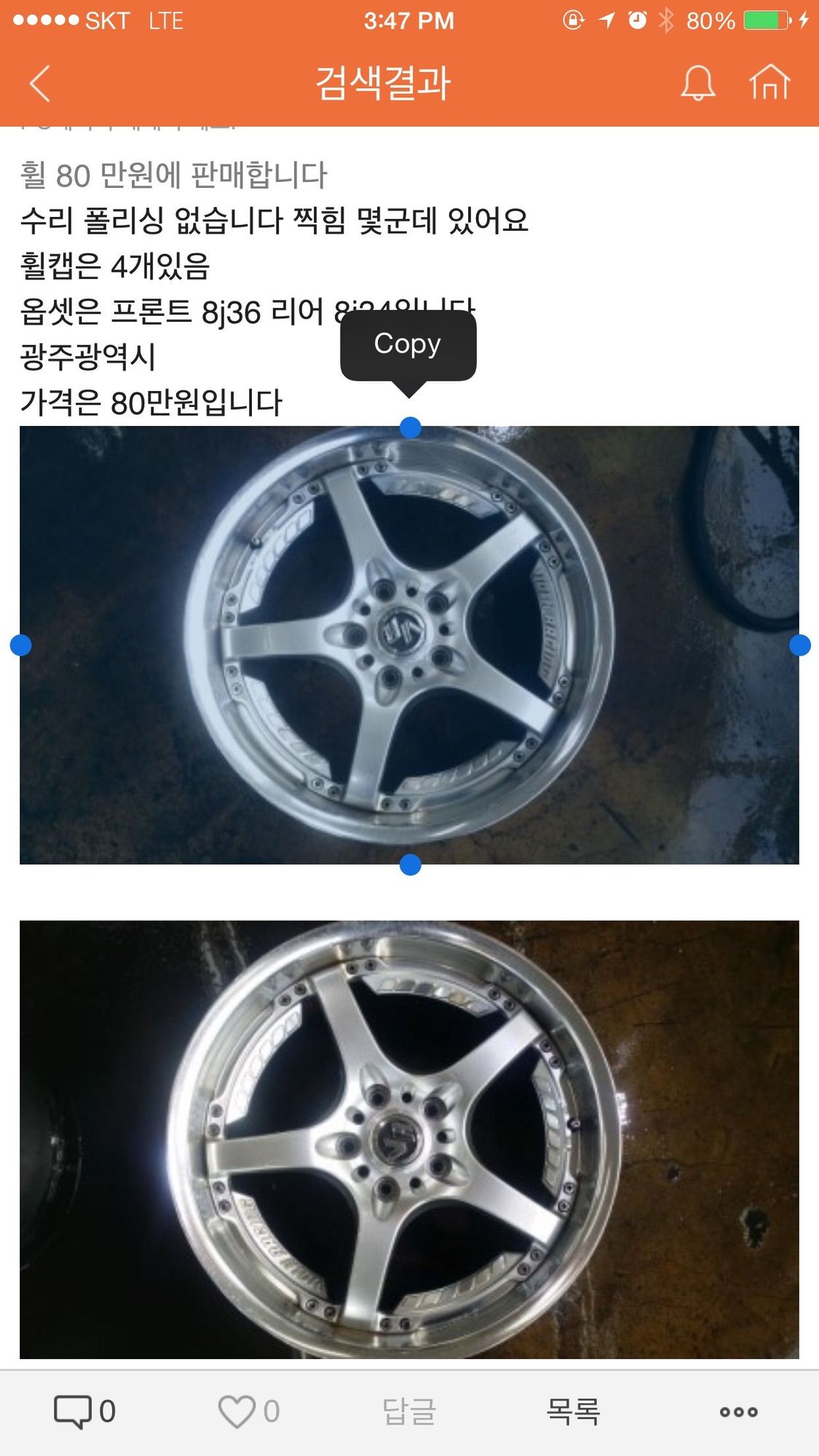Viewport: 819px width, 1456px height.
Task: Open the comments icon
Action: pos(74,1411)
